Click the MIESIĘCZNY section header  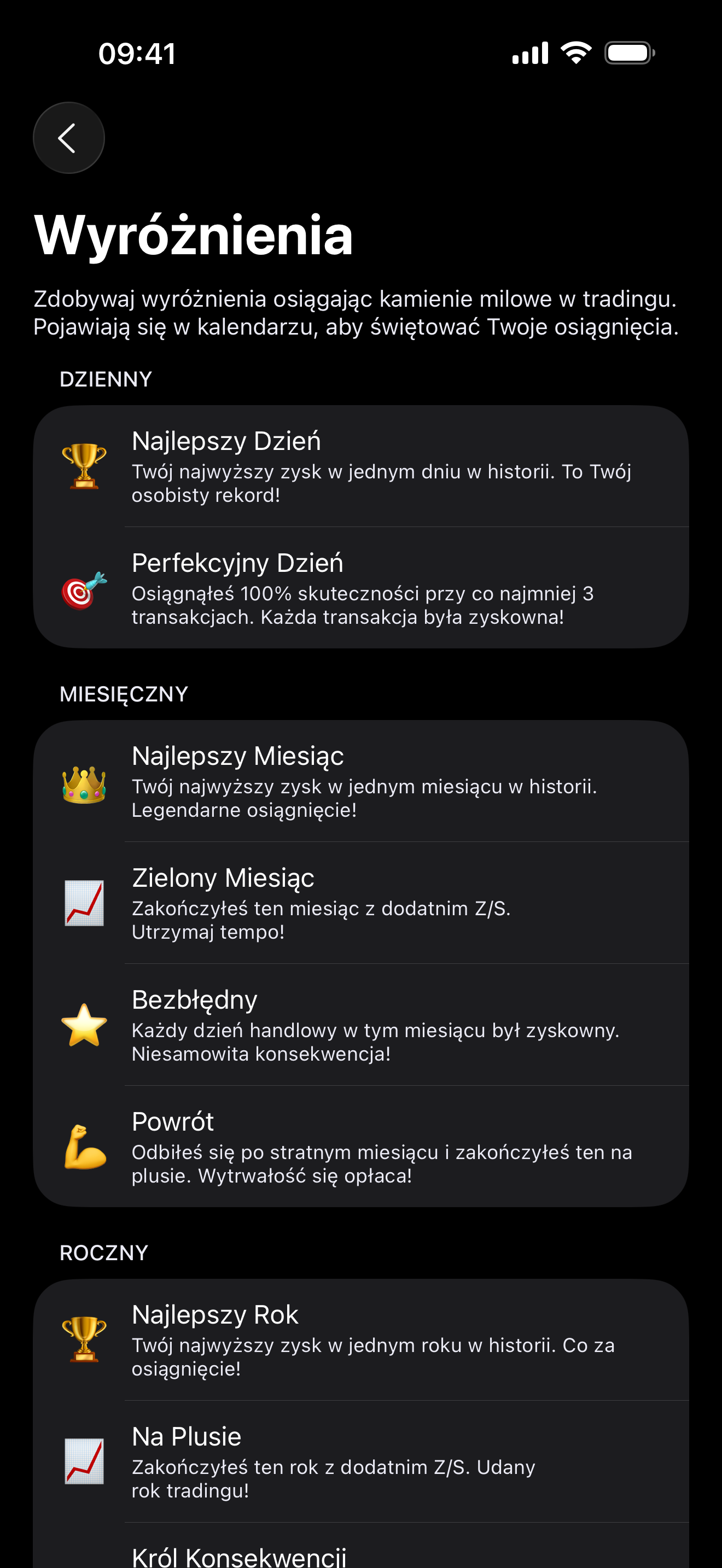[x=124, y=693]
